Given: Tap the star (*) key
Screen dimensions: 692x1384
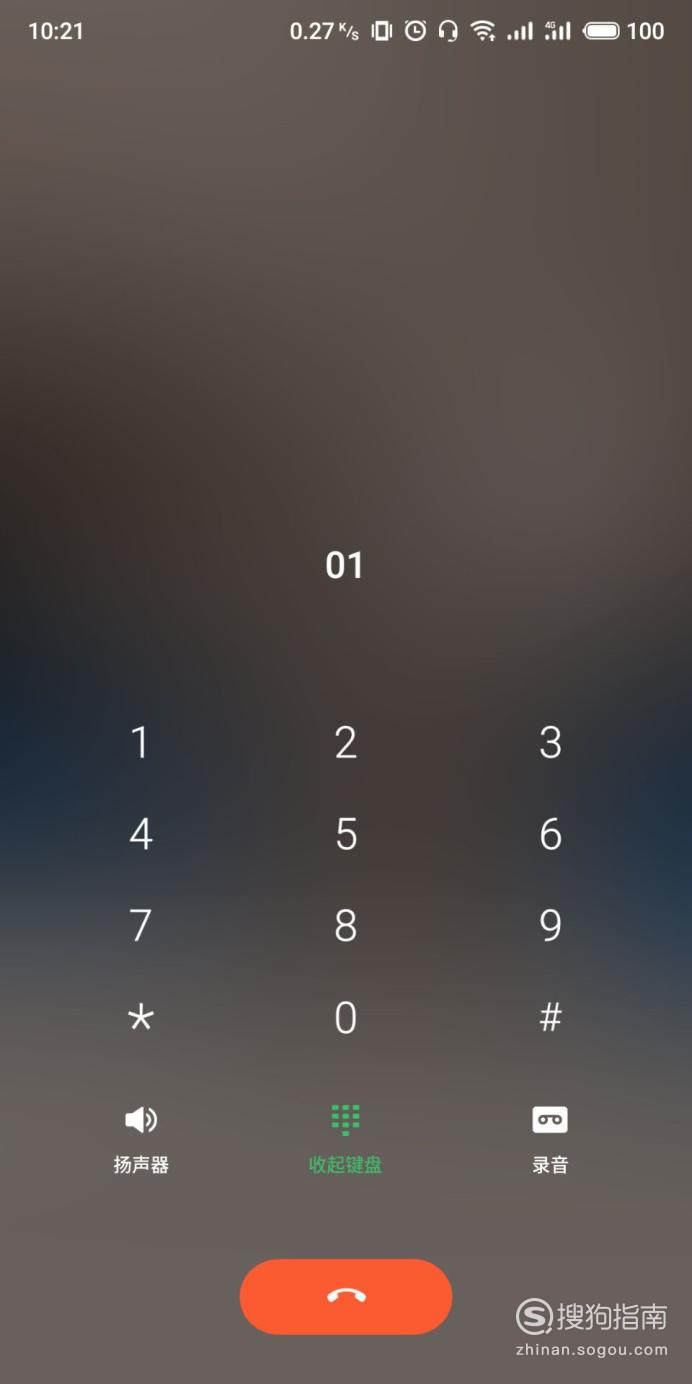Looking at the screenshot, I should [140, 1018].
